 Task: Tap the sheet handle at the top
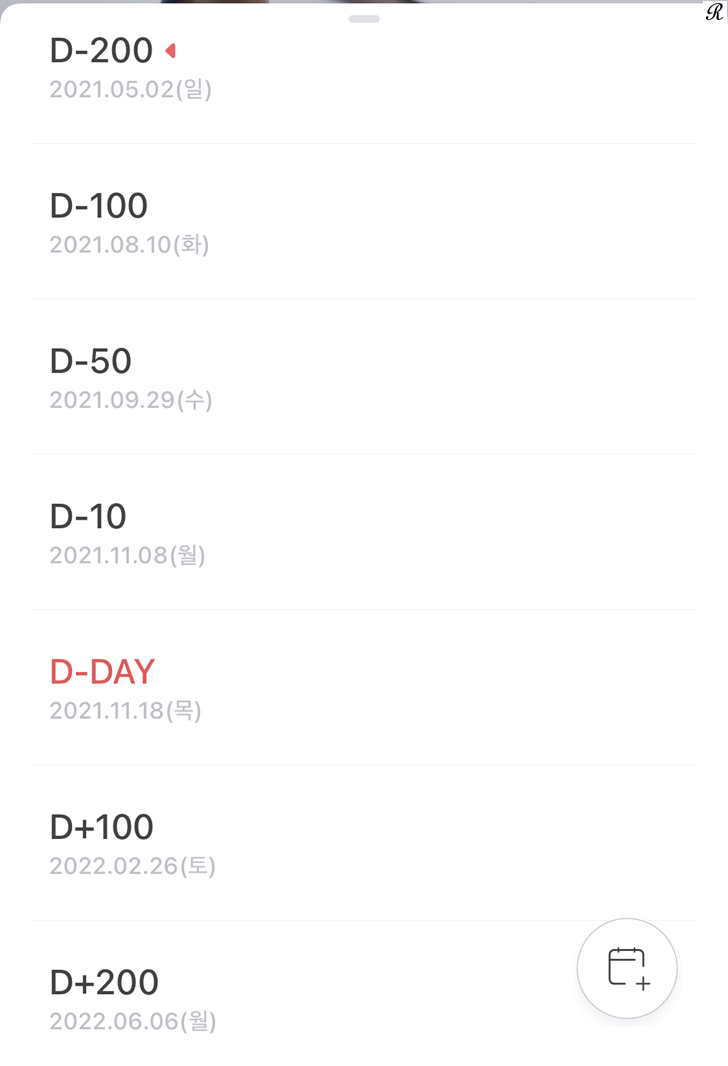click(364, 19)
